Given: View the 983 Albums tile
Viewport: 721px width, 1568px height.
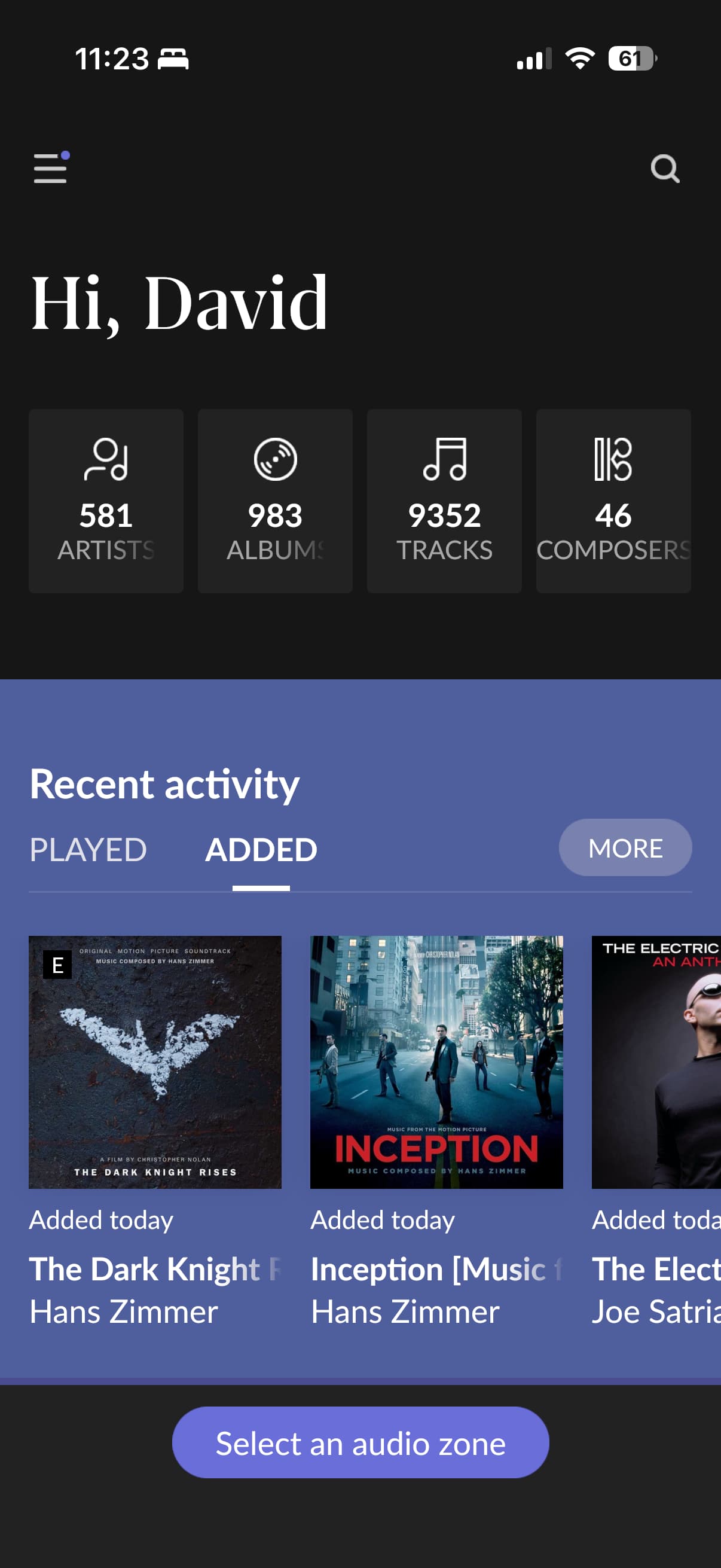Looking at the screenshot, I should 275,501.
